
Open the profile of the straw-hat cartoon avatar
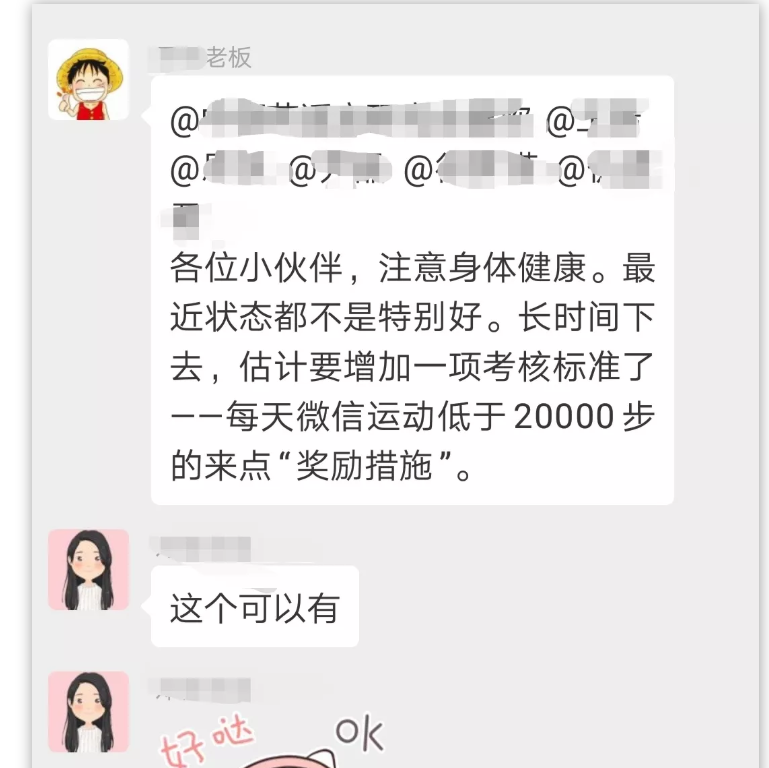pyautogui.click(x=88, y=80)
